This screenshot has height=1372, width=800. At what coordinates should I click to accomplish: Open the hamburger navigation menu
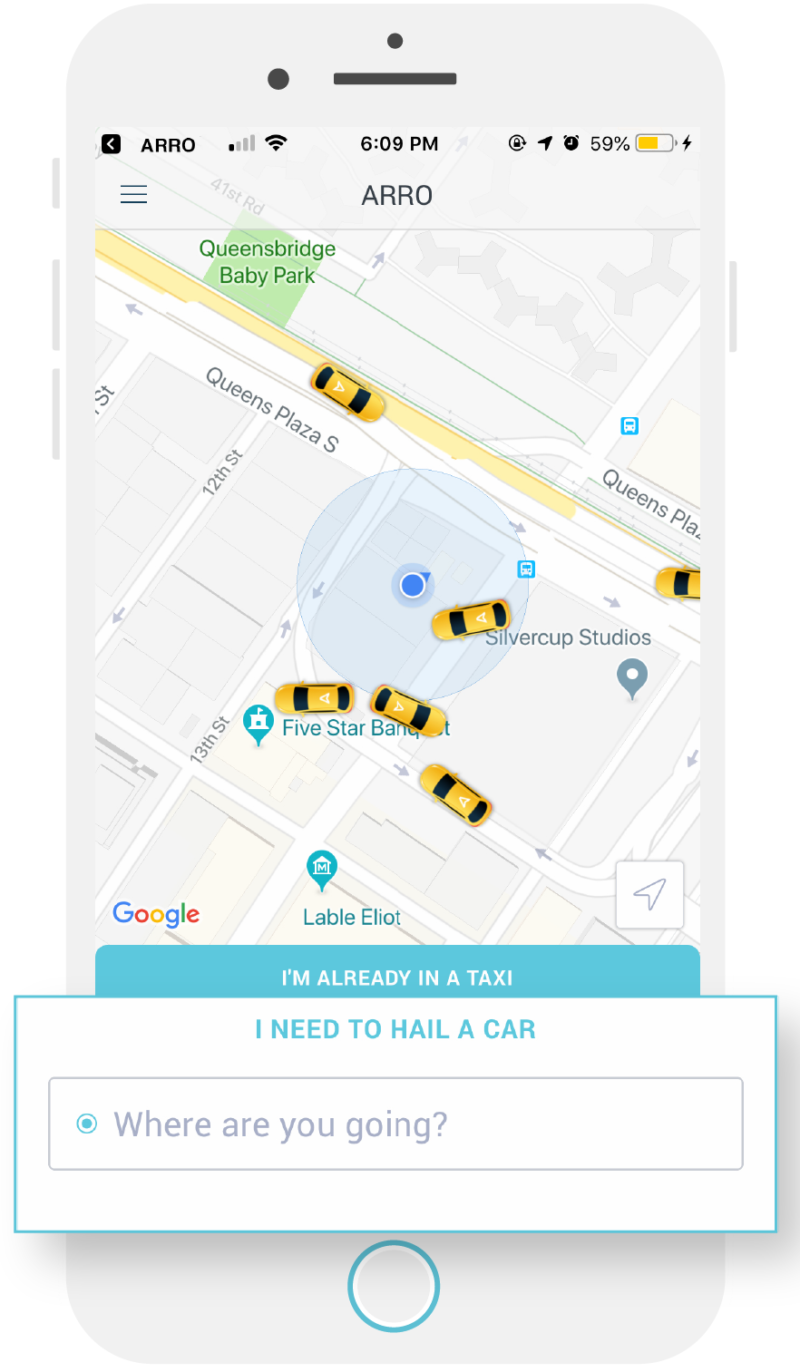pos(133,194)
